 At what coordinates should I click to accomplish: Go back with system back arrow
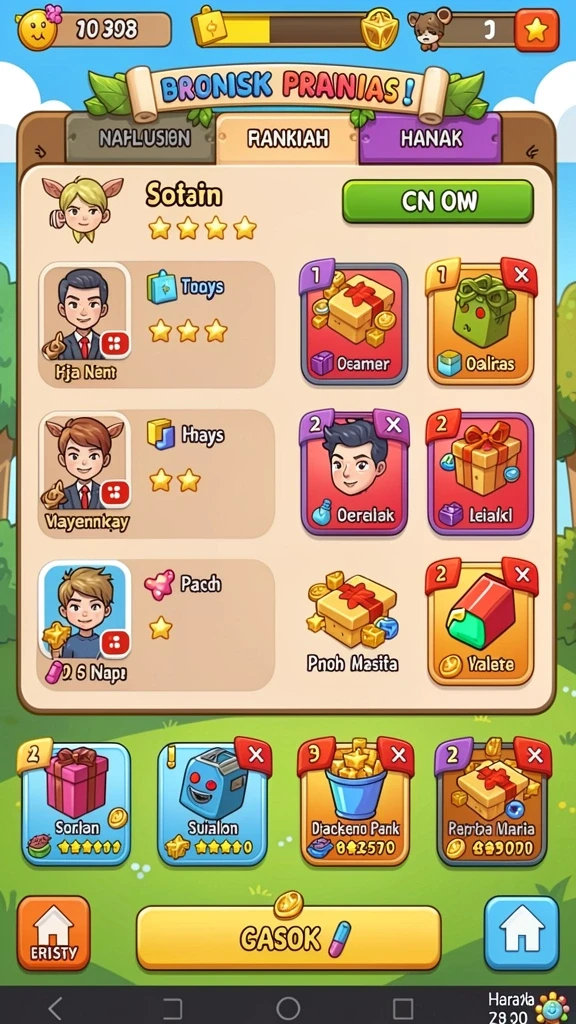pyautogui.click(x=55, y=1007)
